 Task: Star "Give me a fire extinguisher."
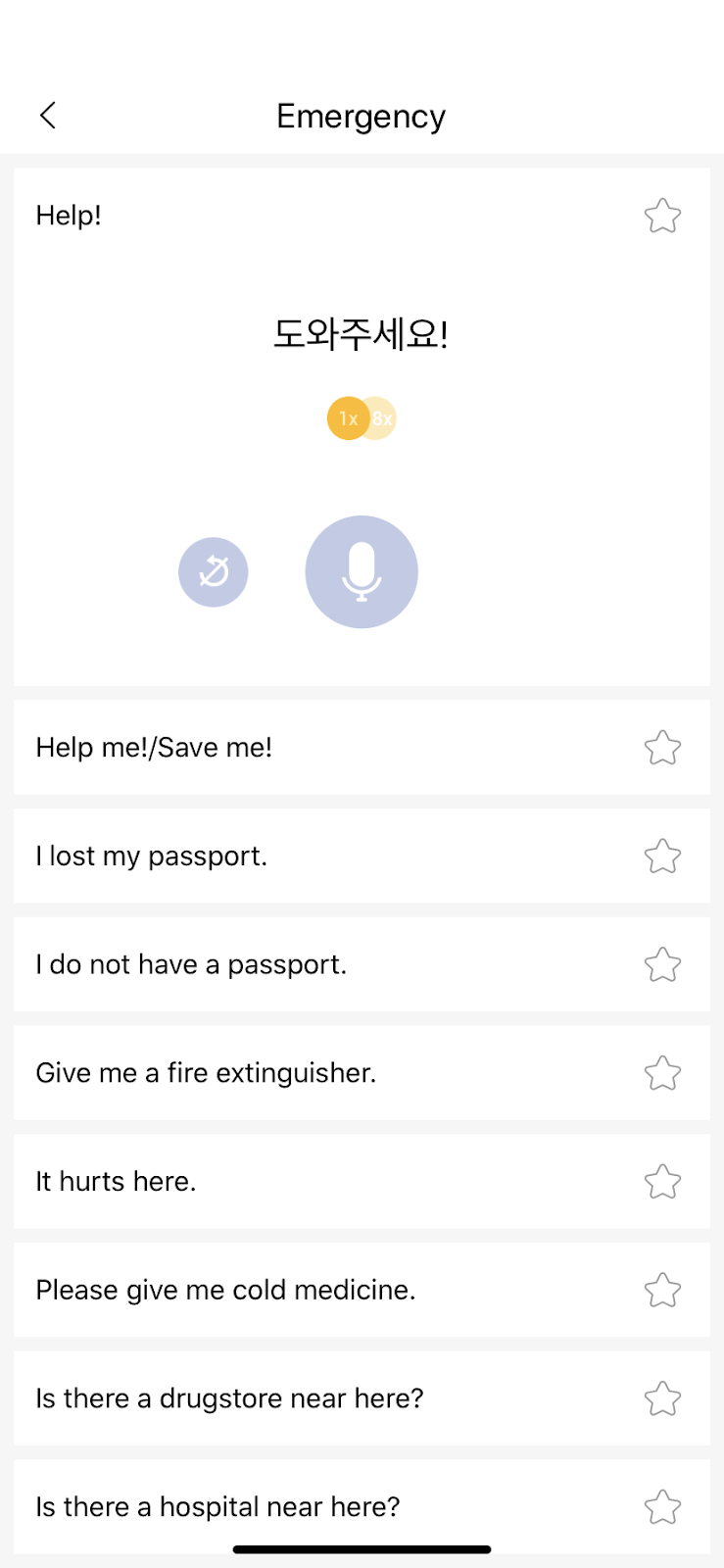point(662,1073)
